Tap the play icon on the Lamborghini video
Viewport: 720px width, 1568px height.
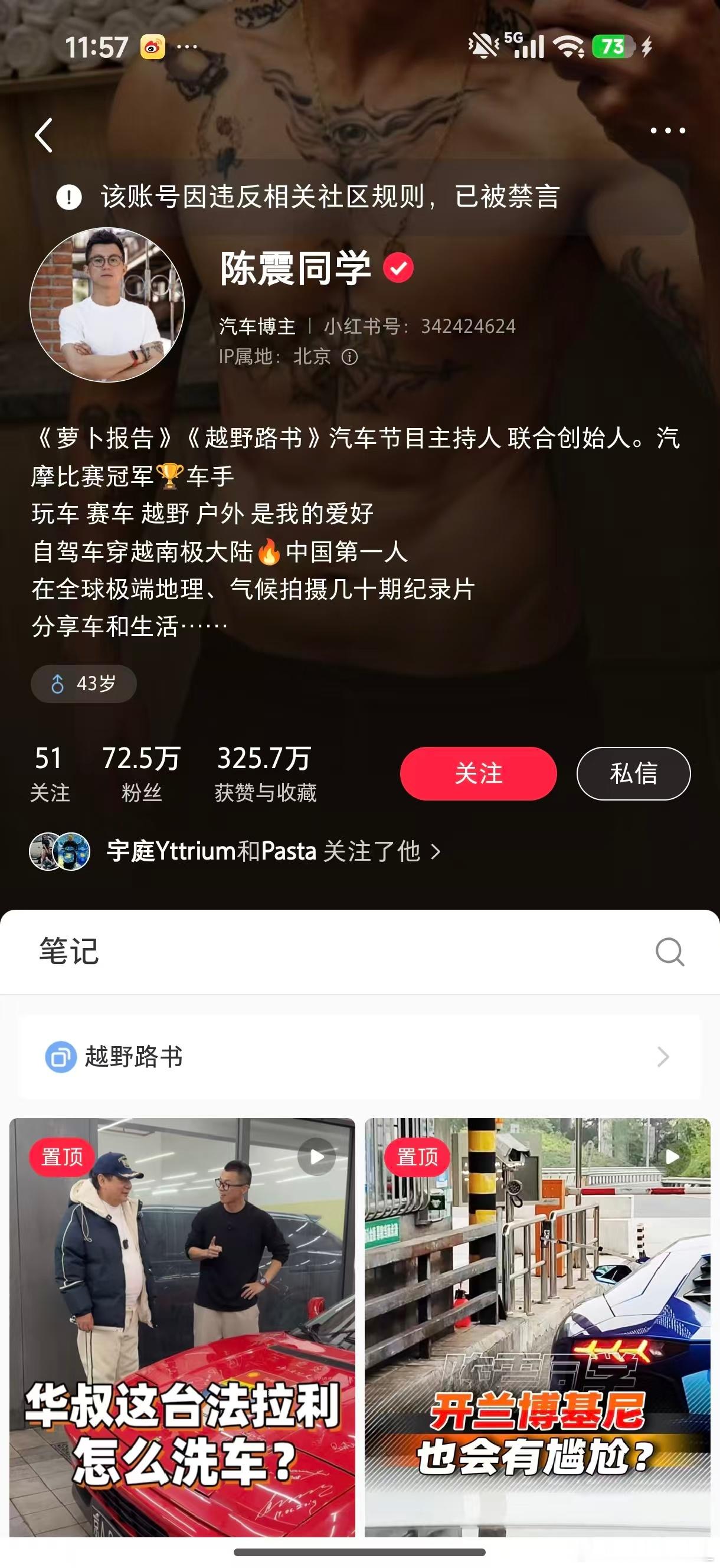[672, 1158]
